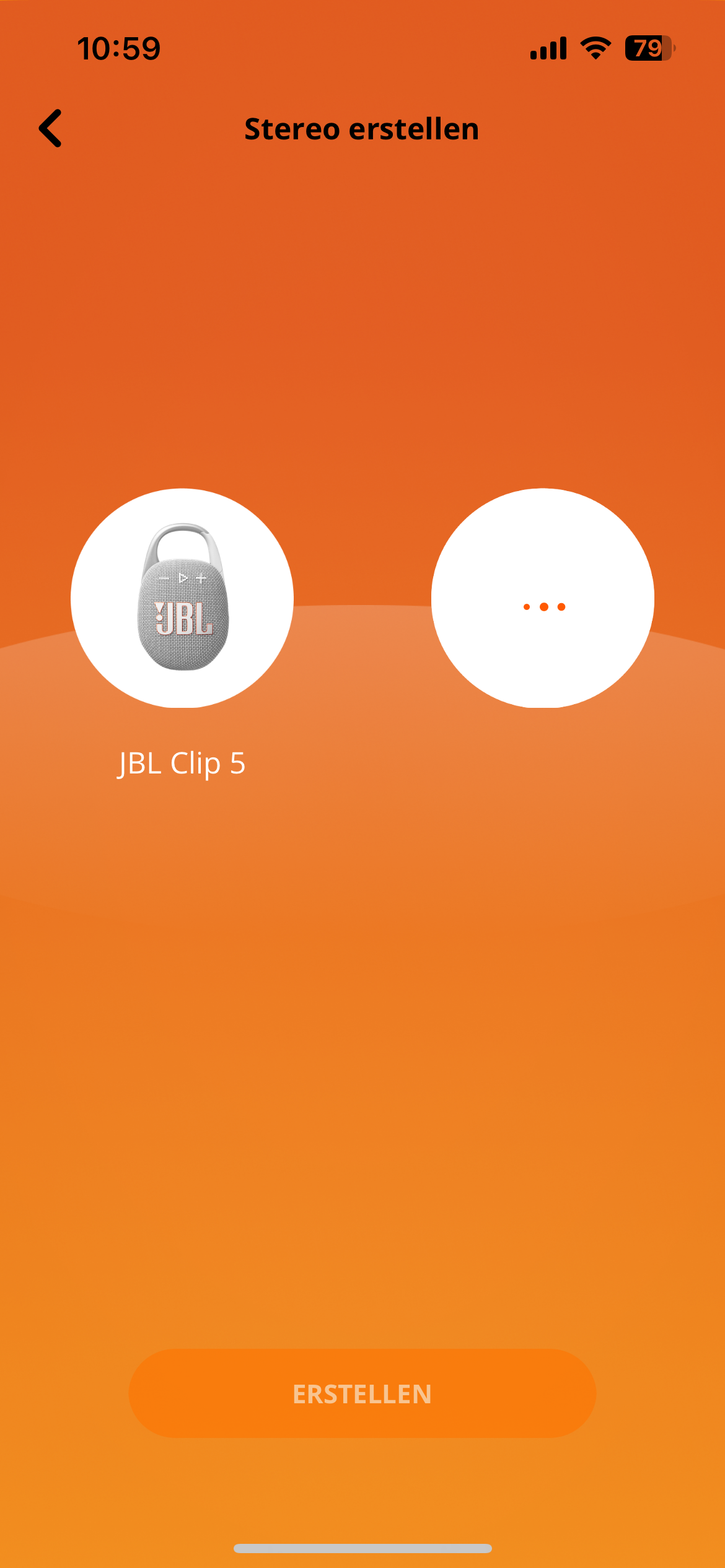The image size is (725, 1568).
Task: Tap the searching second speaker circle
Action: [543, 598]
